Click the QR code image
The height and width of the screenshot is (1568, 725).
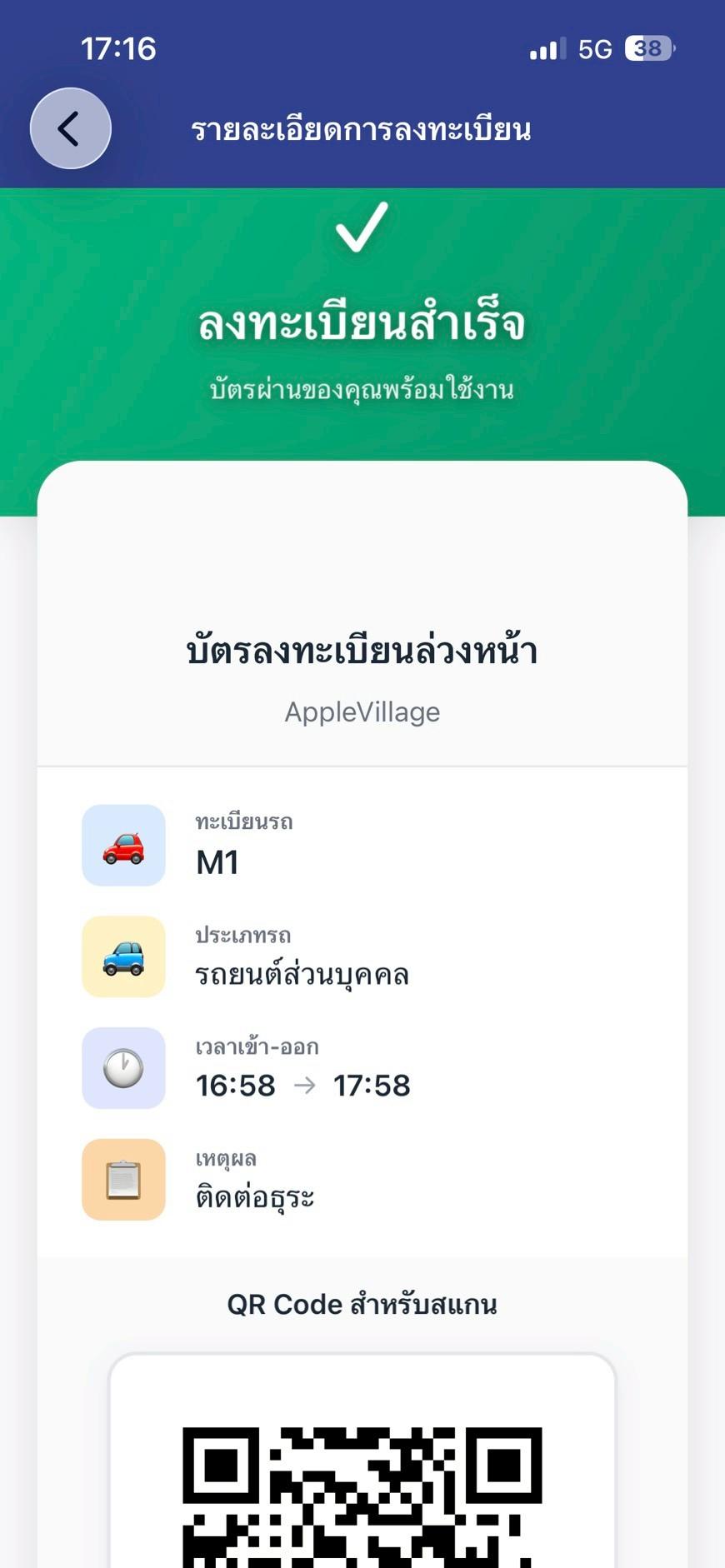click(x=362, y=1500)
